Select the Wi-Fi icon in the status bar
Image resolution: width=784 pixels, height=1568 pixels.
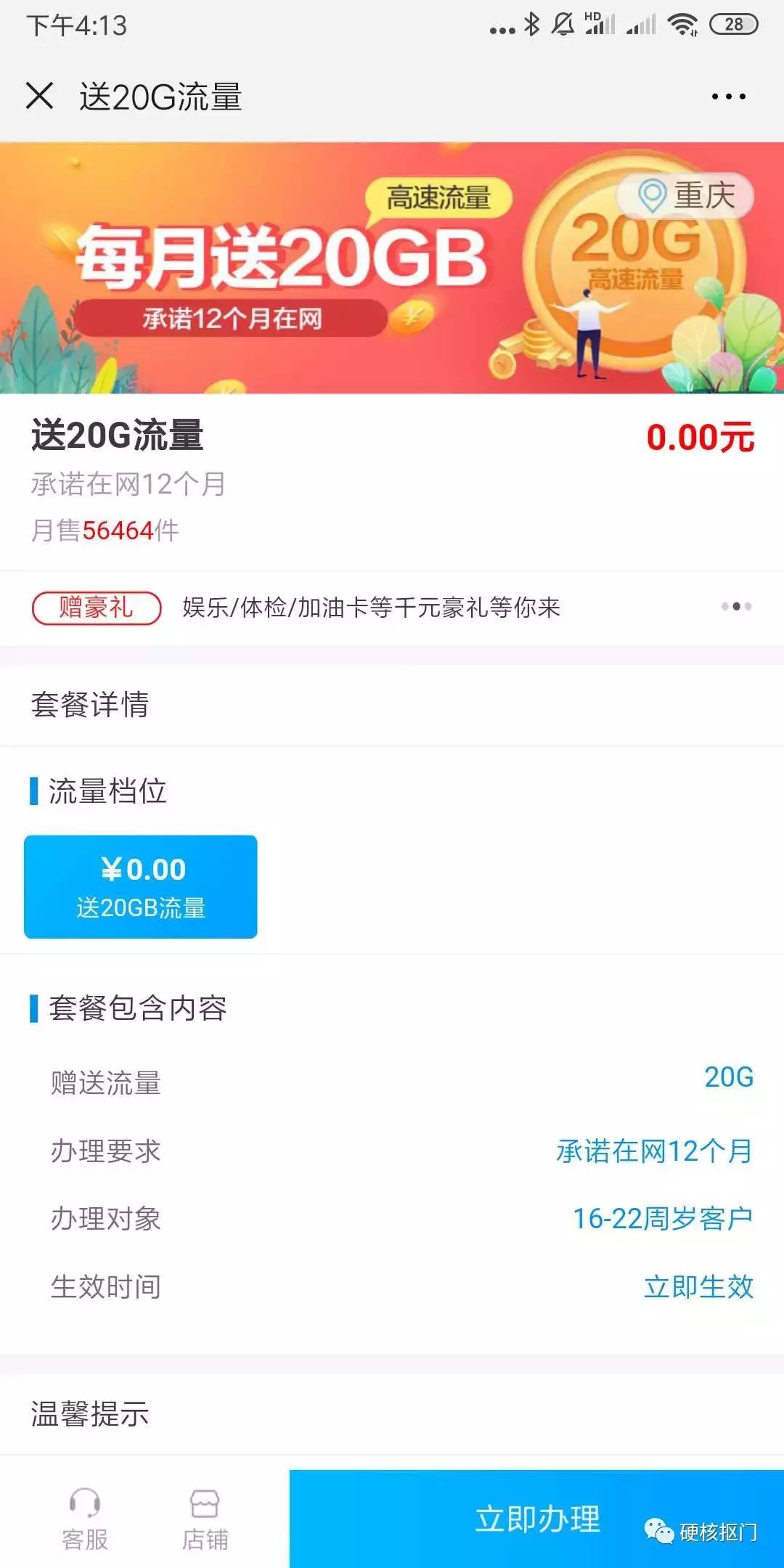coord(683,24)
